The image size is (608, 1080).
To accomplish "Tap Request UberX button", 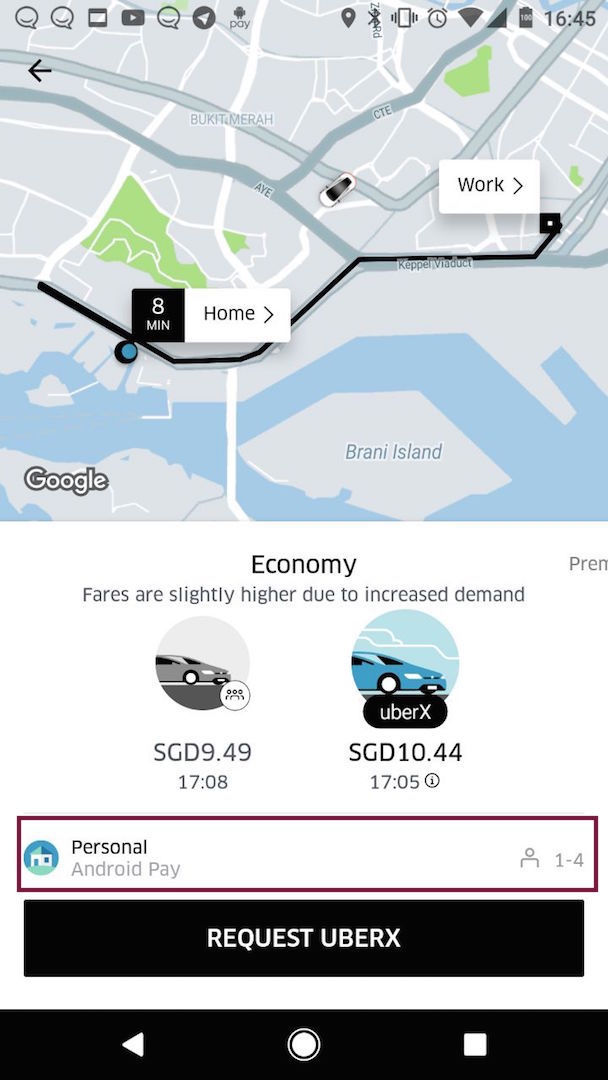I will (x=304, y=938).
